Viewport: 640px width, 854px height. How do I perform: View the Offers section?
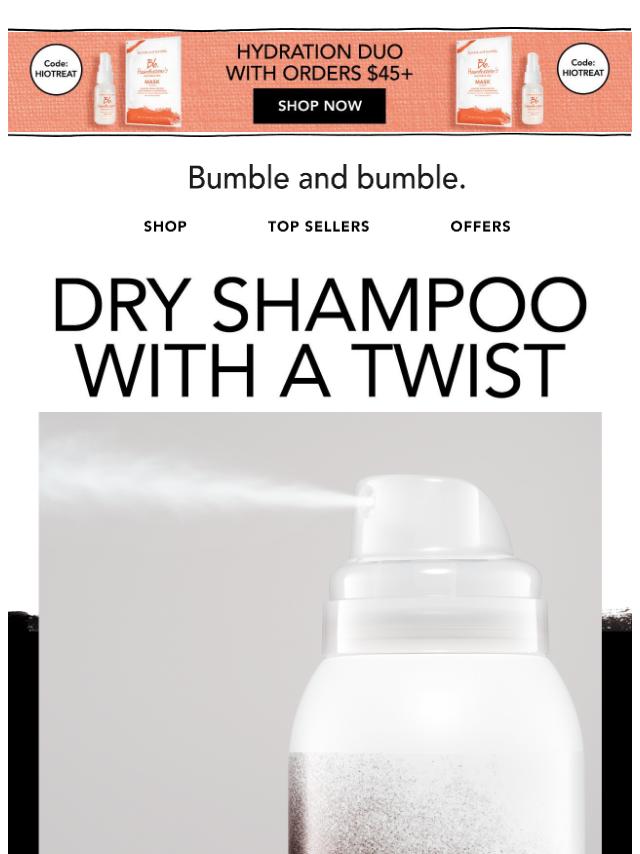pos(480,226)
